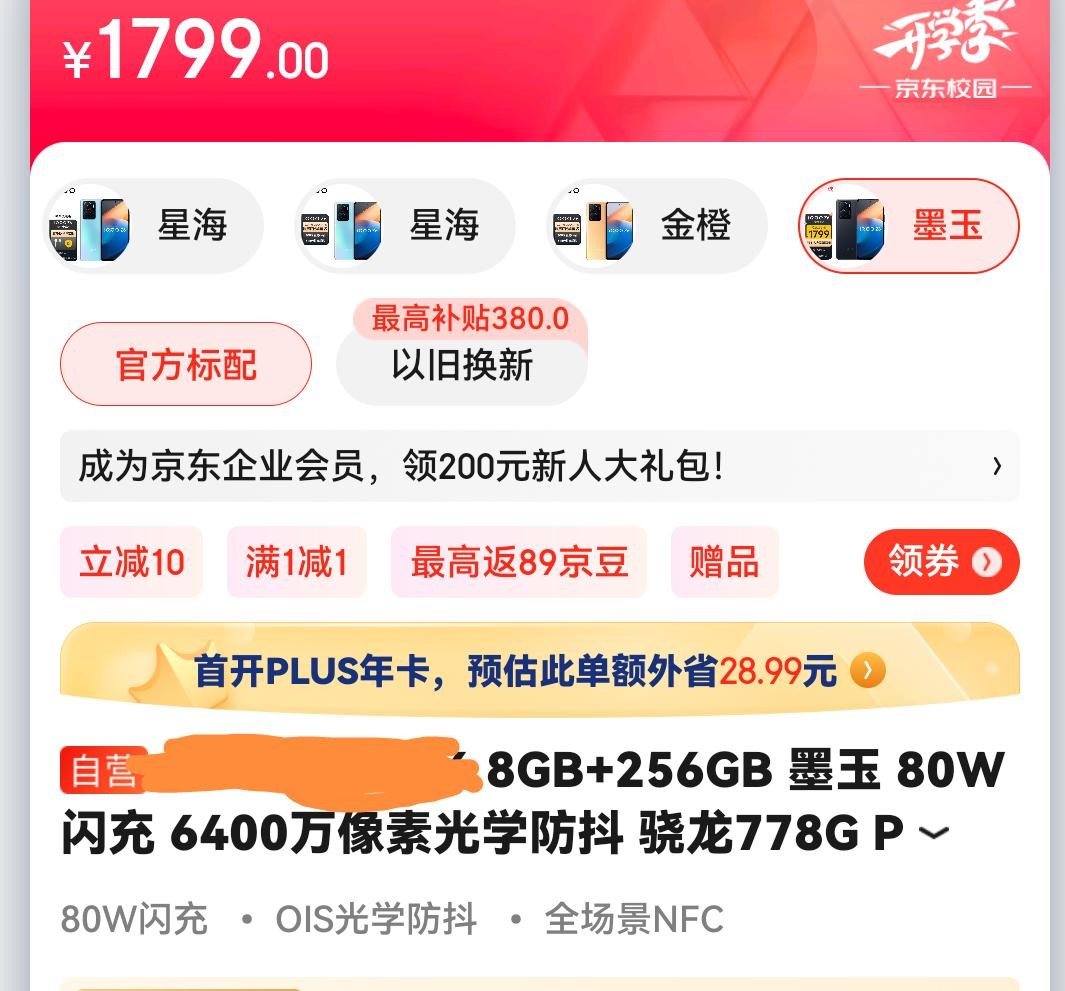1065x991 pixels.
Task: View the 赠品 promotion tag
Action: pos(724,562)
